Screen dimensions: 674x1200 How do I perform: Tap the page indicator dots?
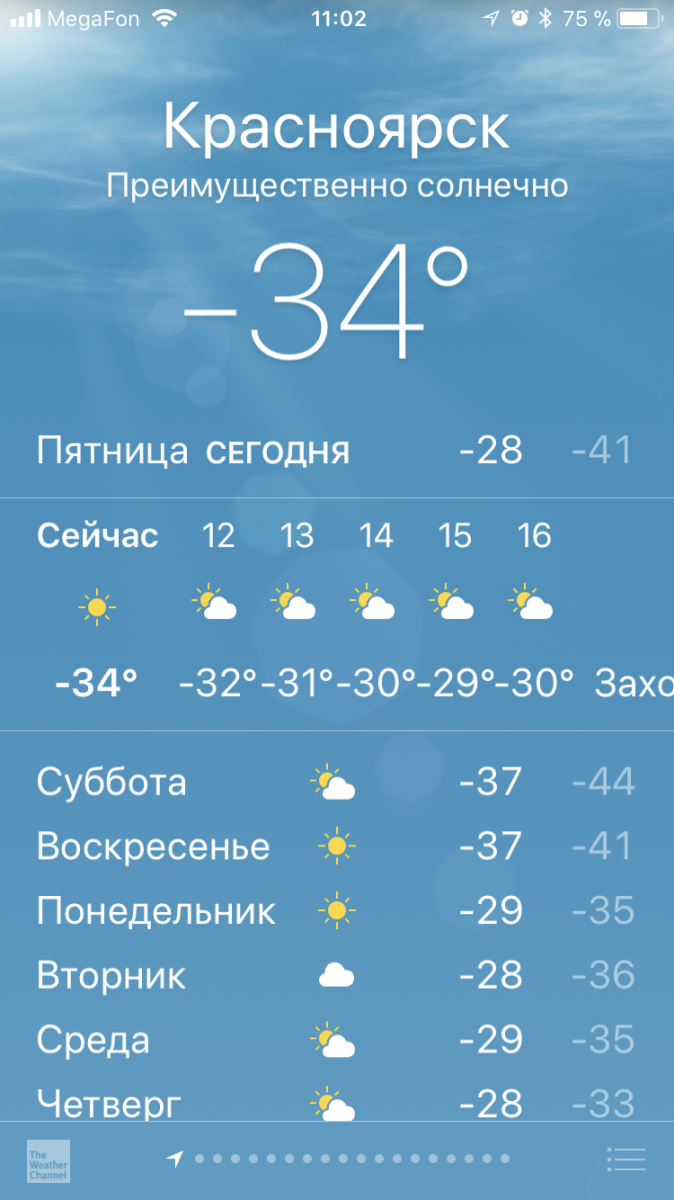(x=340, y=1159)
